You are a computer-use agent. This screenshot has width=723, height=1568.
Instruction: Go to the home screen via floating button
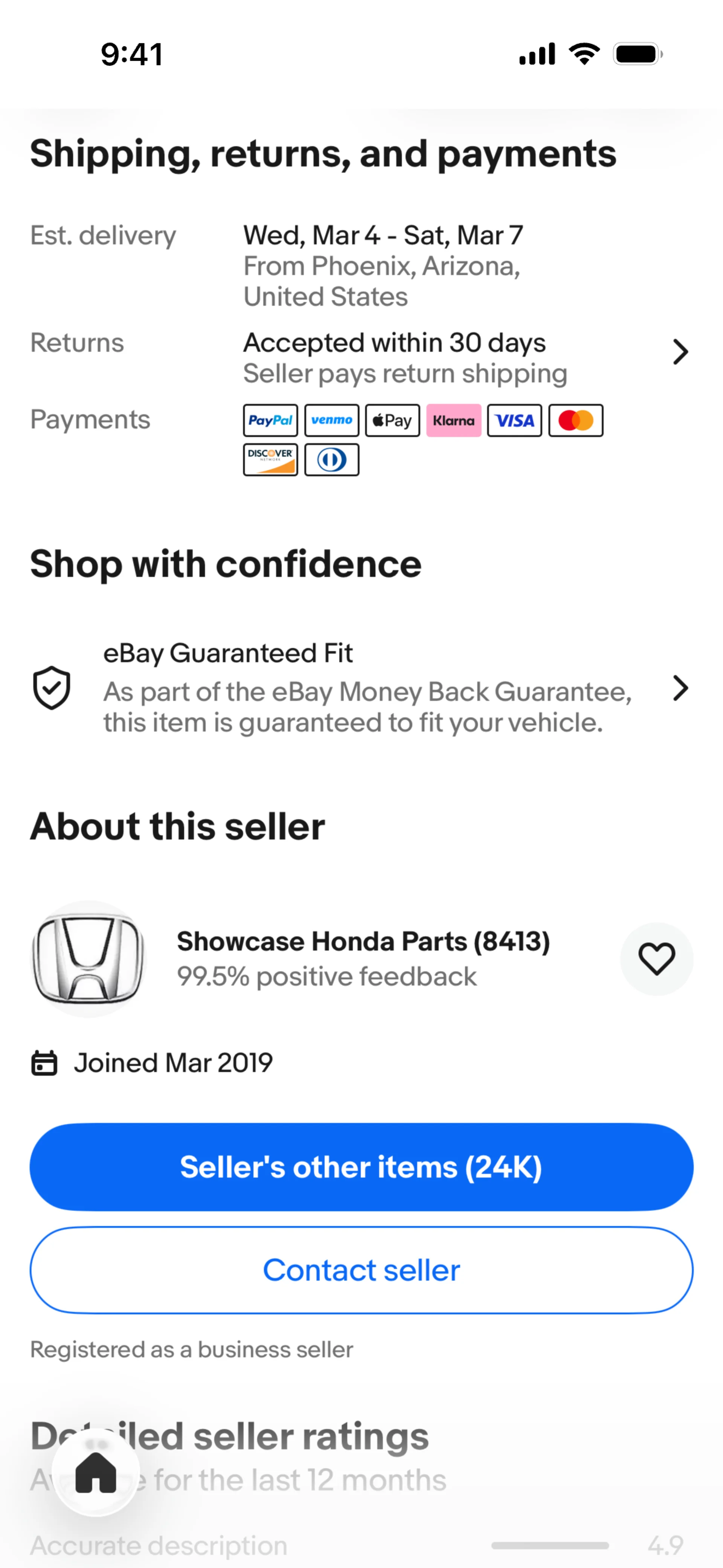coord(96,1472)
